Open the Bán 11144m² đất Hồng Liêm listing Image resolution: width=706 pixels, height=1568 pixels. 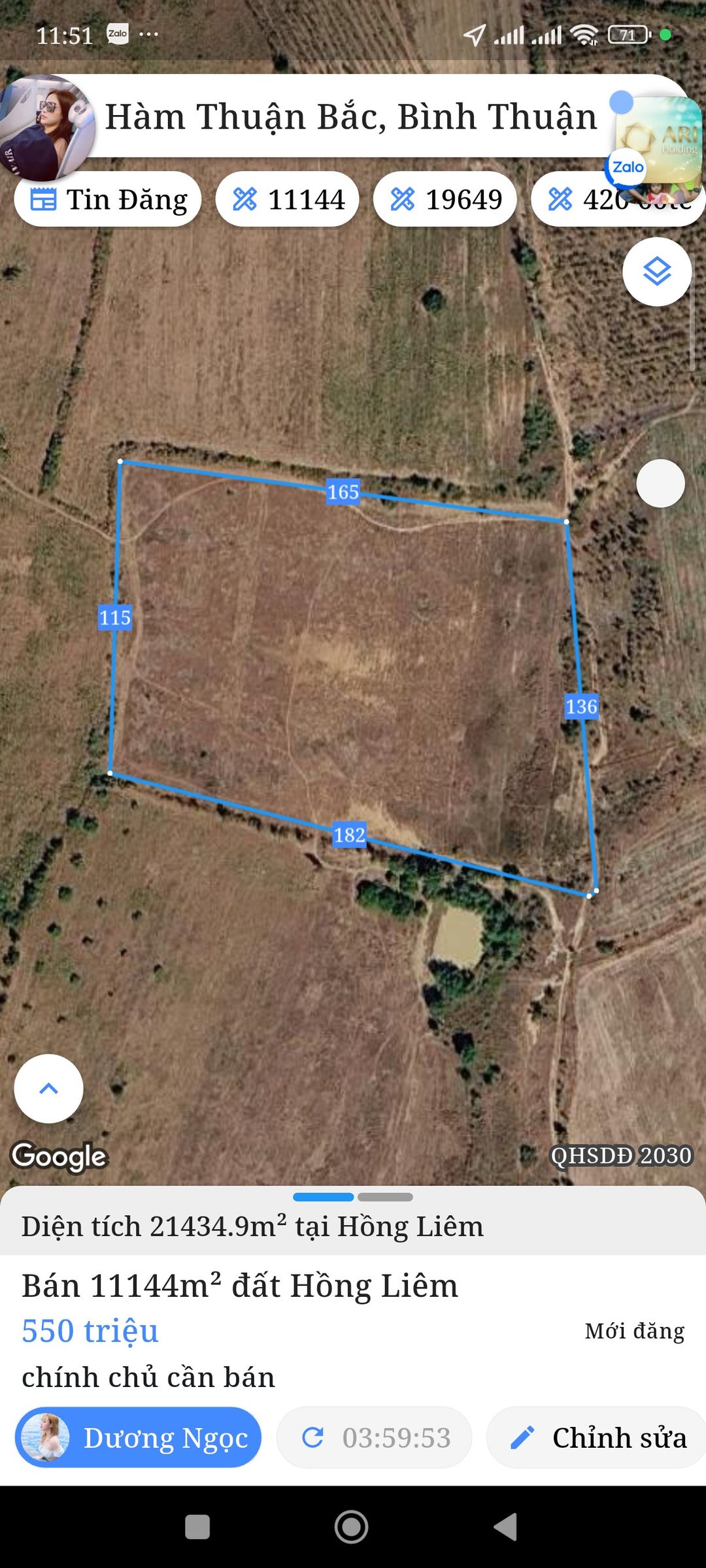point(240,1286)
